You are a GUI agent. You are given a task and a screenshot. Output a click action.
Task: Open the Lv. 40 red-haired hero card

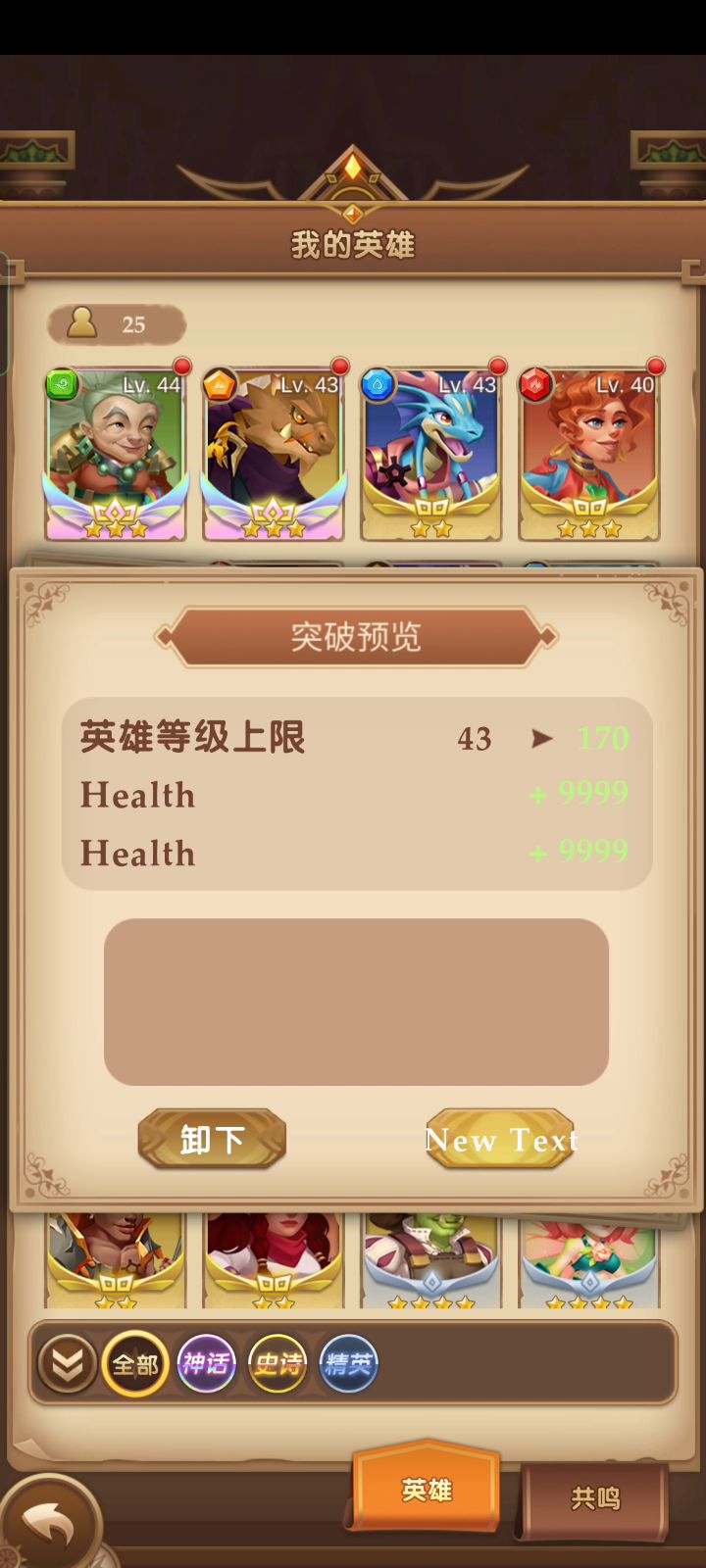588,455
